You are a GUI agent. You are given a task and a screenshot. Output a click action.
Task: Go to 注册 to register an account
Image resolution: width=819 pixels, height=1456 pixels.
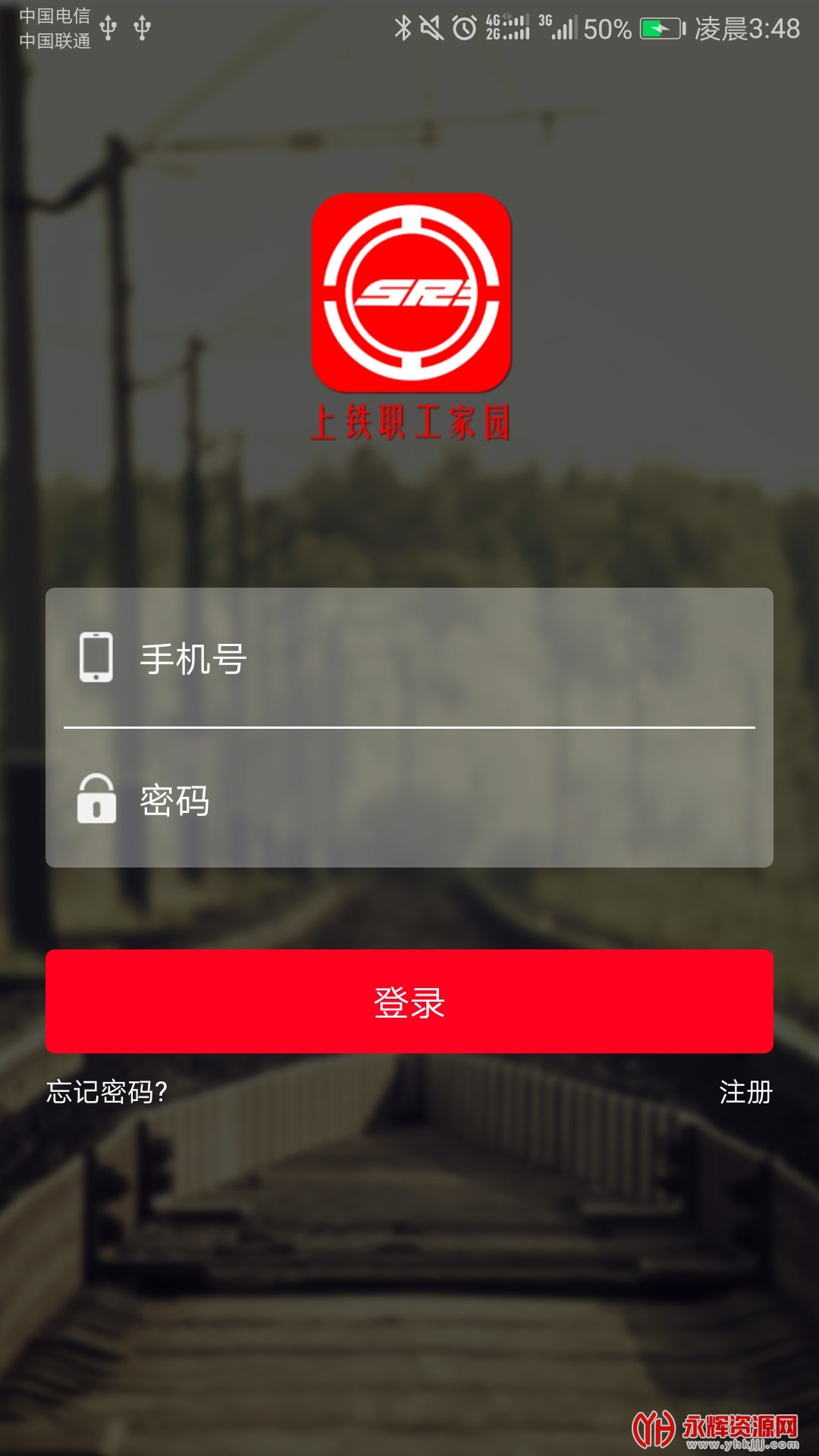(745, 1092)
